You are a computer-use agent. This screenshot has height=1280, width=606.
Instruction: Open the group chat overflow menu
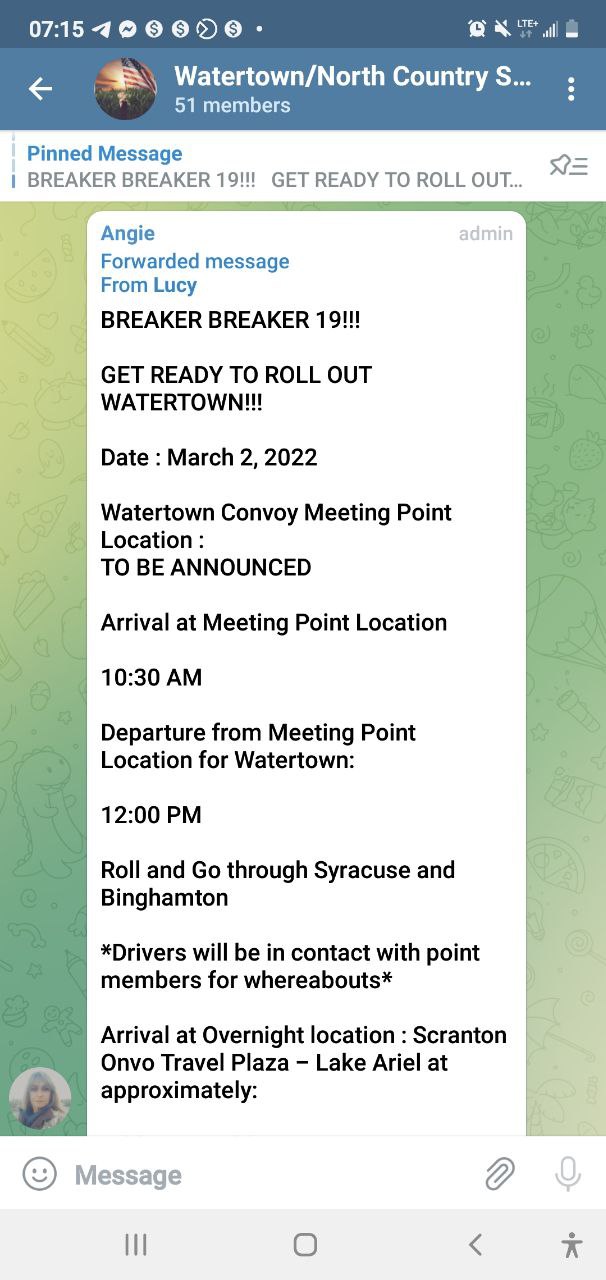(x=571, y=89)
